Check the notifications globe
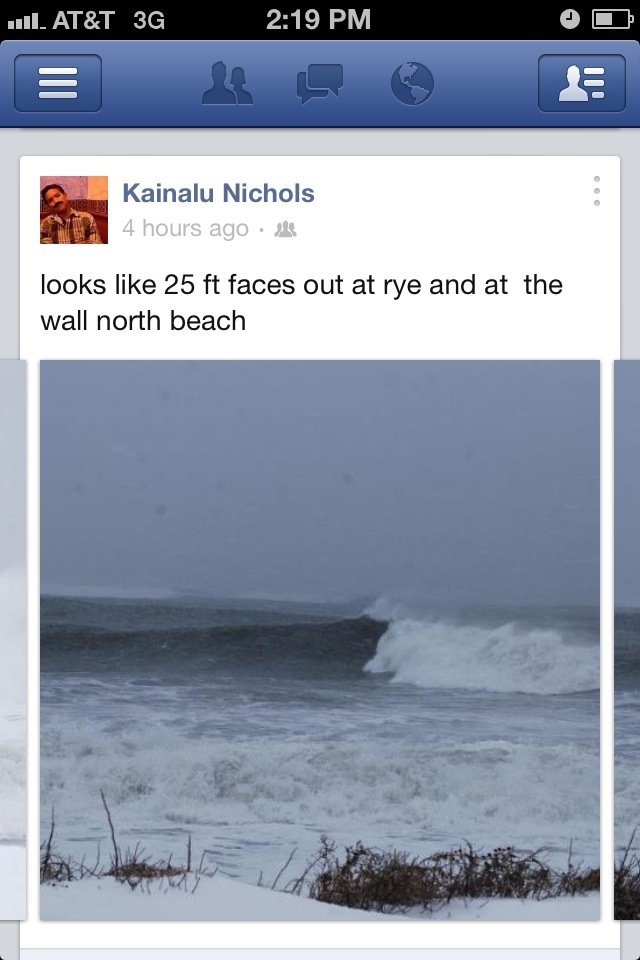Viewport: 640px width, 960px height. 411,83
